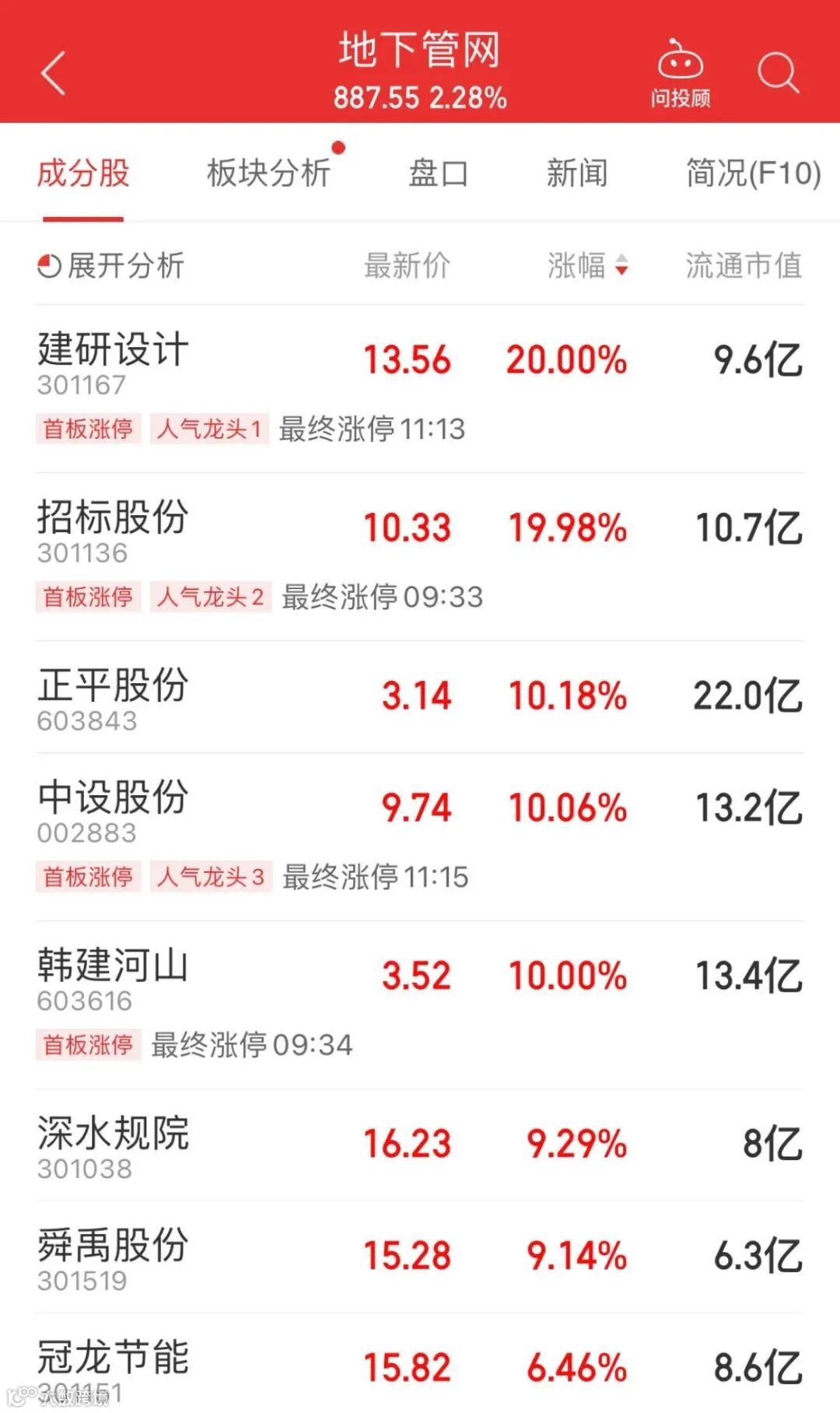This screenshot has height=1413, width=840.
Task: Select the 成分股 tab
Action: coord(83,174)
